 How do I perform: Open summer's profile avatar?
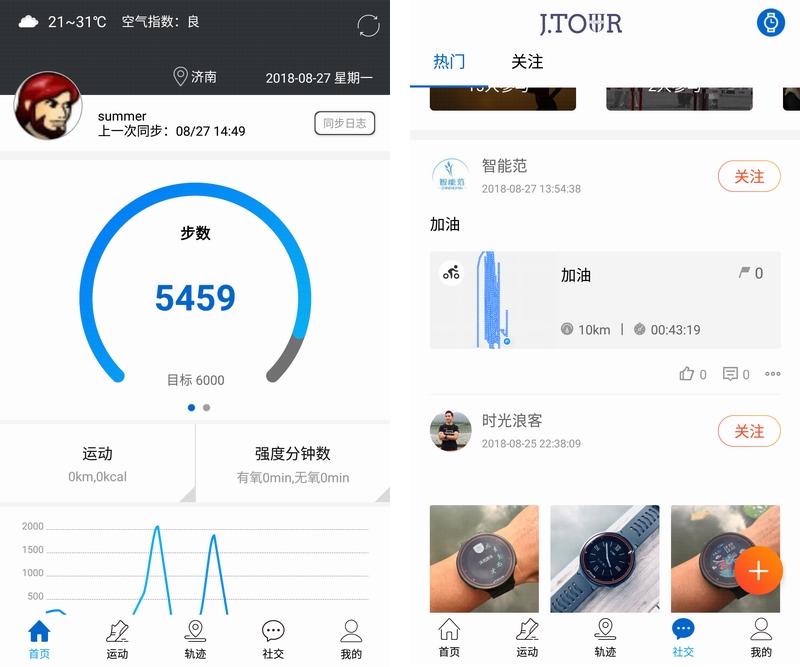click(47, 105)
